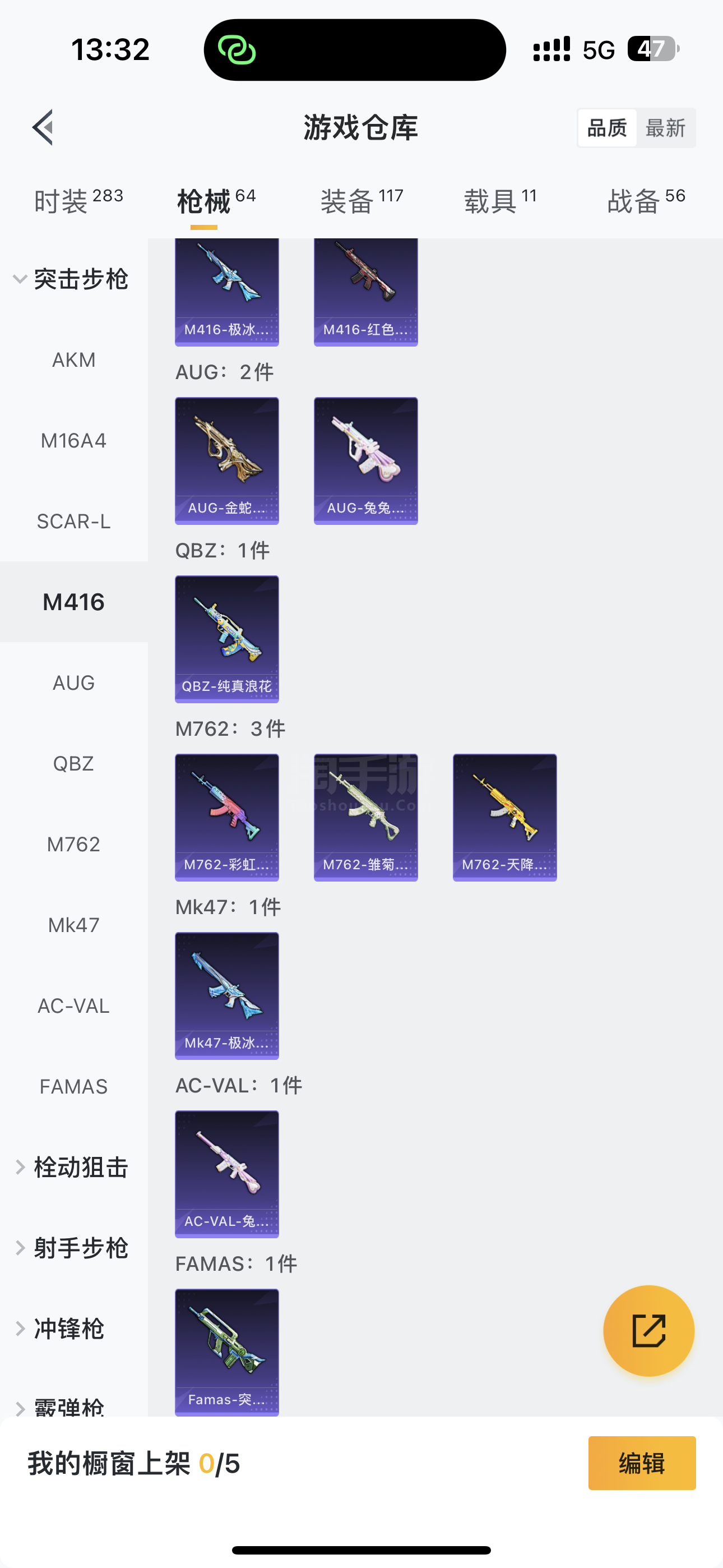
Task: Open the Mk47-极冰 skin tile
Action: pyautogui.click(x=227, y=995)
